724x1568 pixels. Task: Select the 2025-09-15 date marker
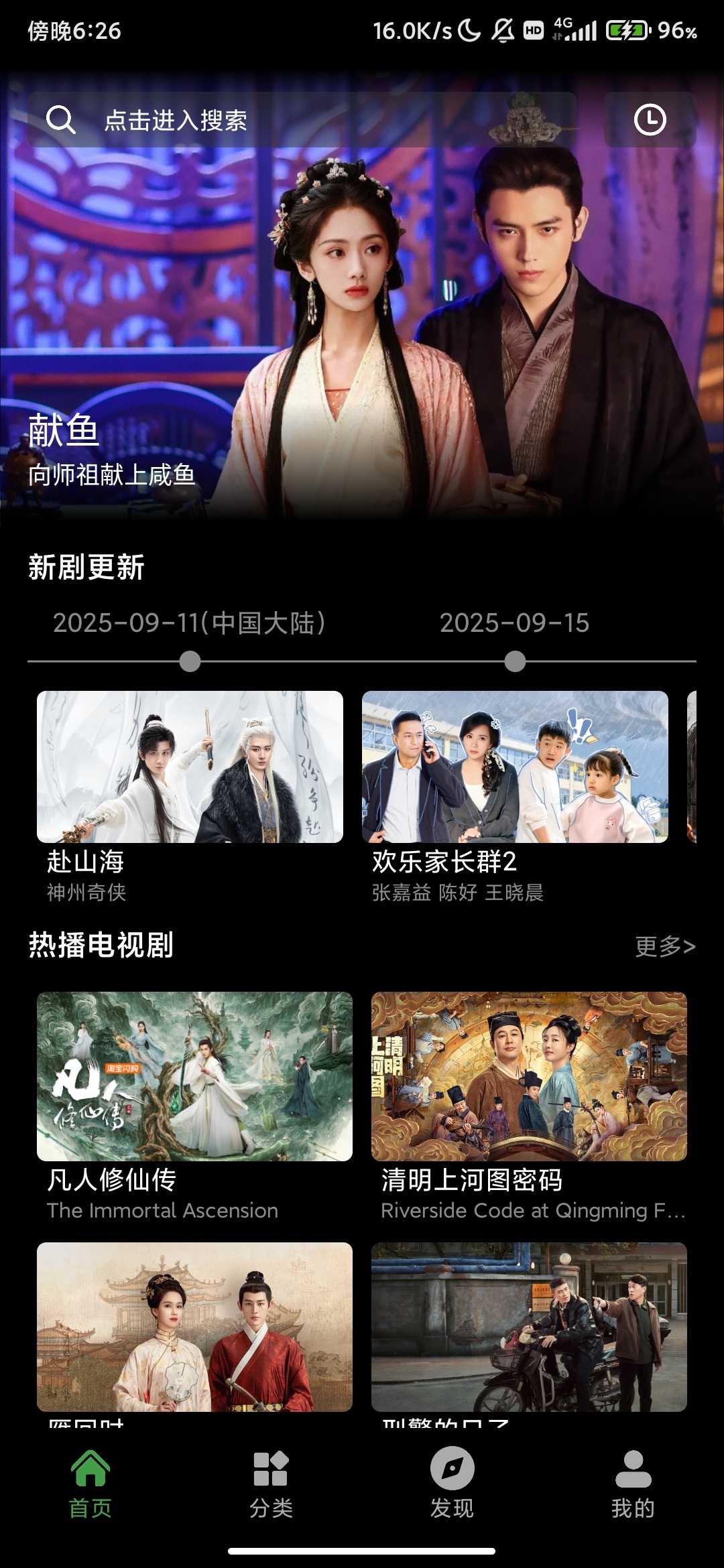(515, 661)
